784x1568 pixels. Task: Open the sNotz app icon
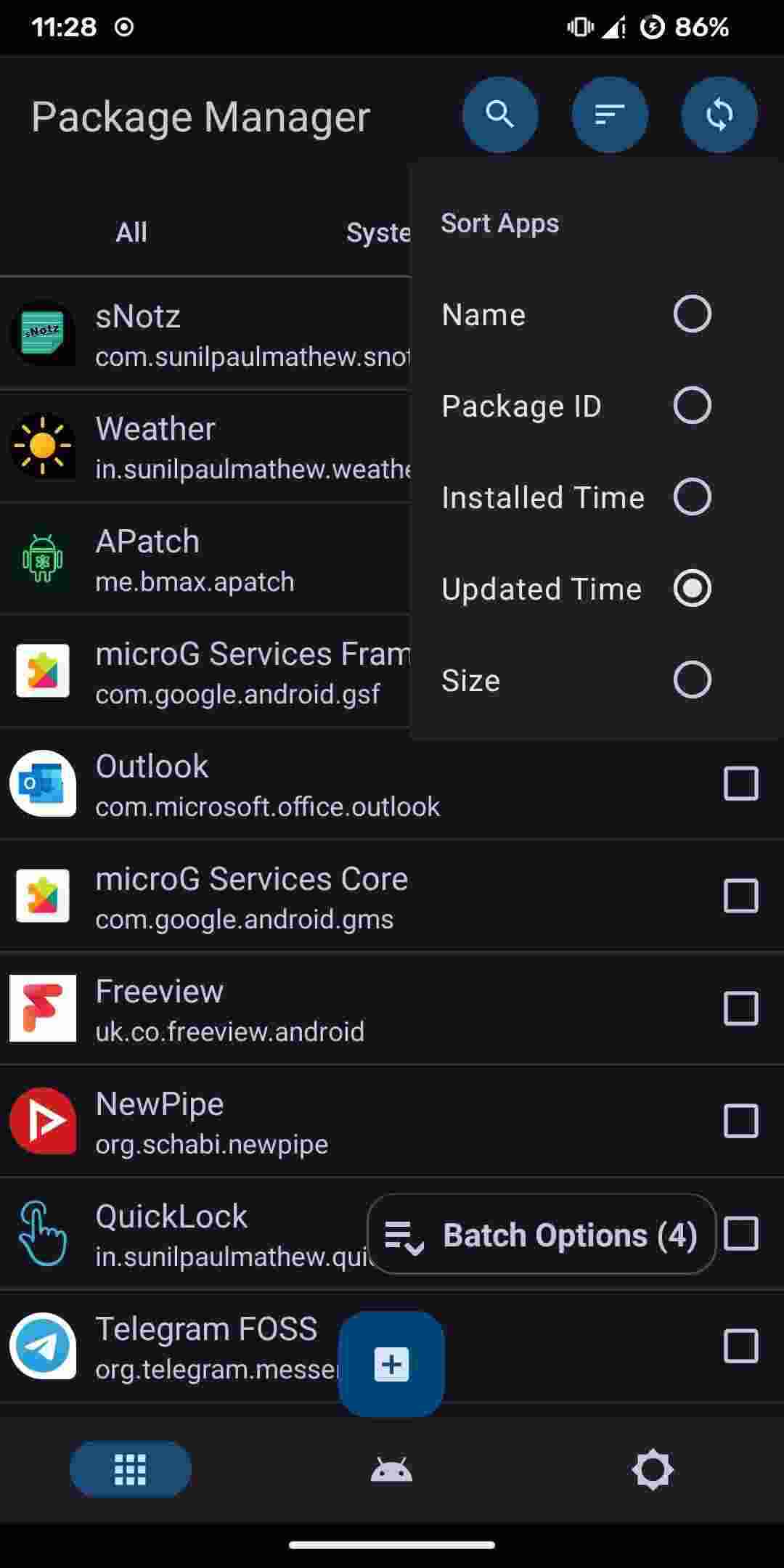(43, 334)
